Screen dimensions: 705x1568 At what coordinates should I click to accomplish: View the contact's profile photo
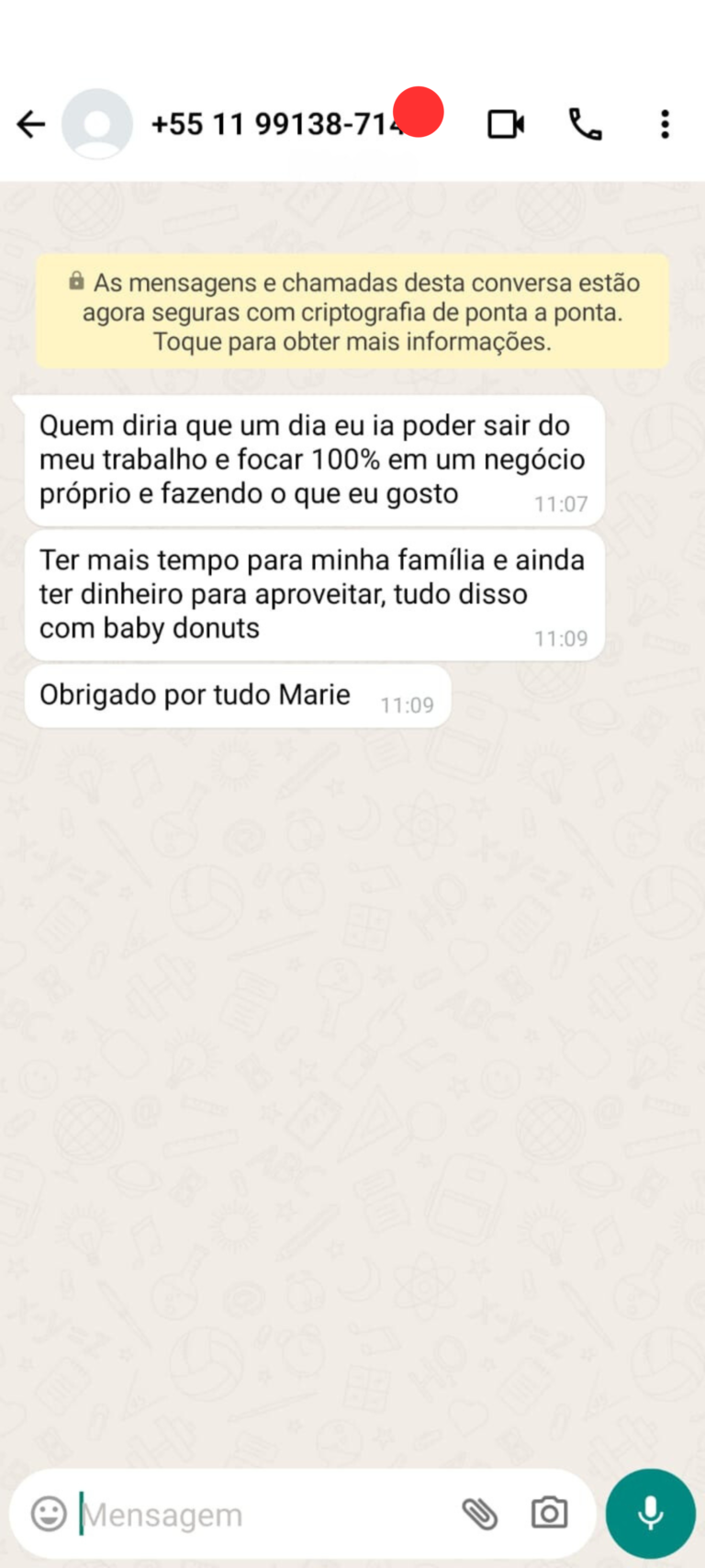click(96, 124)
